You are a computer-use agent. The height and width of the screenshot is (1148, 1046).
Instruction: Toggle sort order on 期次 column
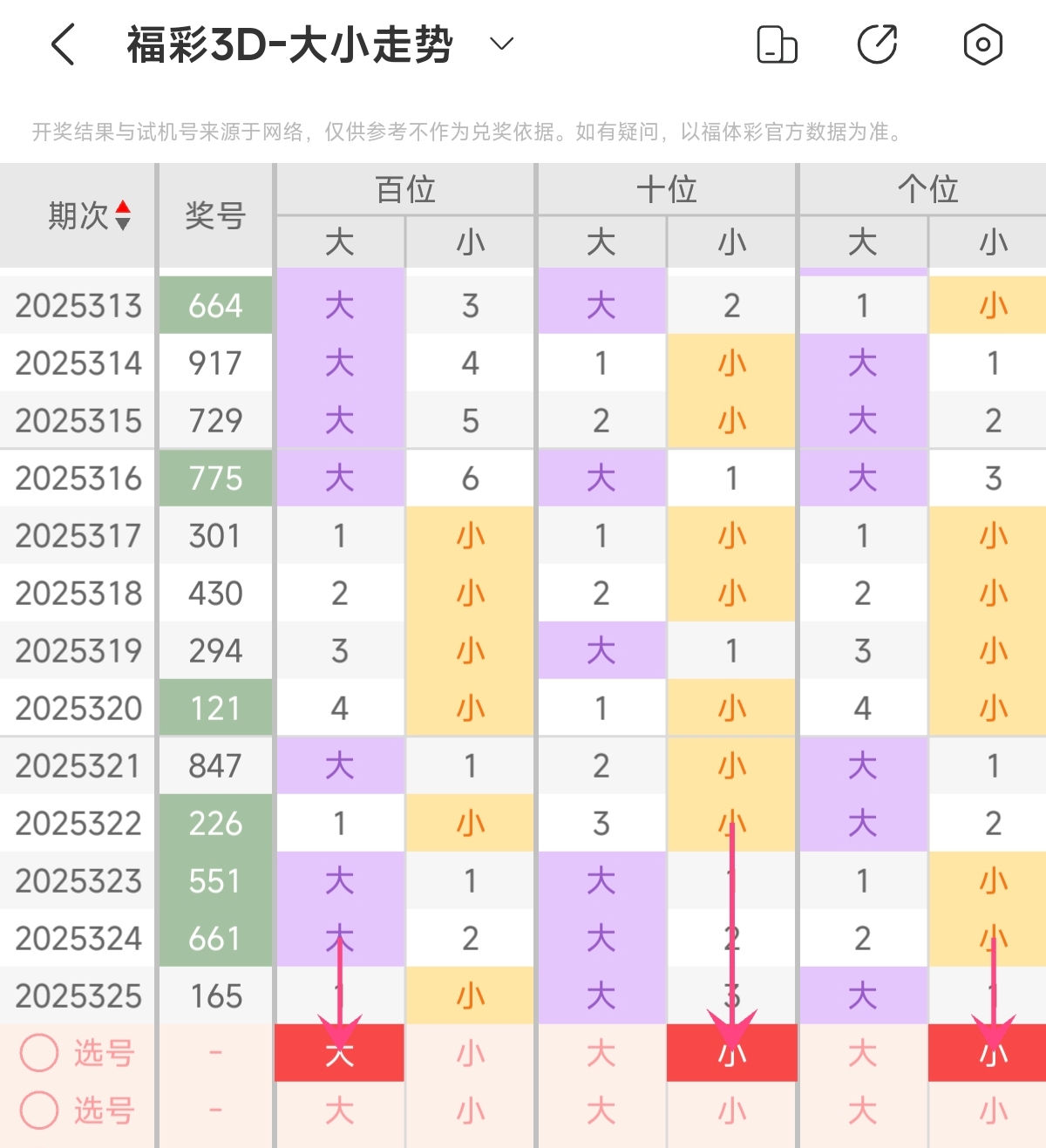coord(123,215)
